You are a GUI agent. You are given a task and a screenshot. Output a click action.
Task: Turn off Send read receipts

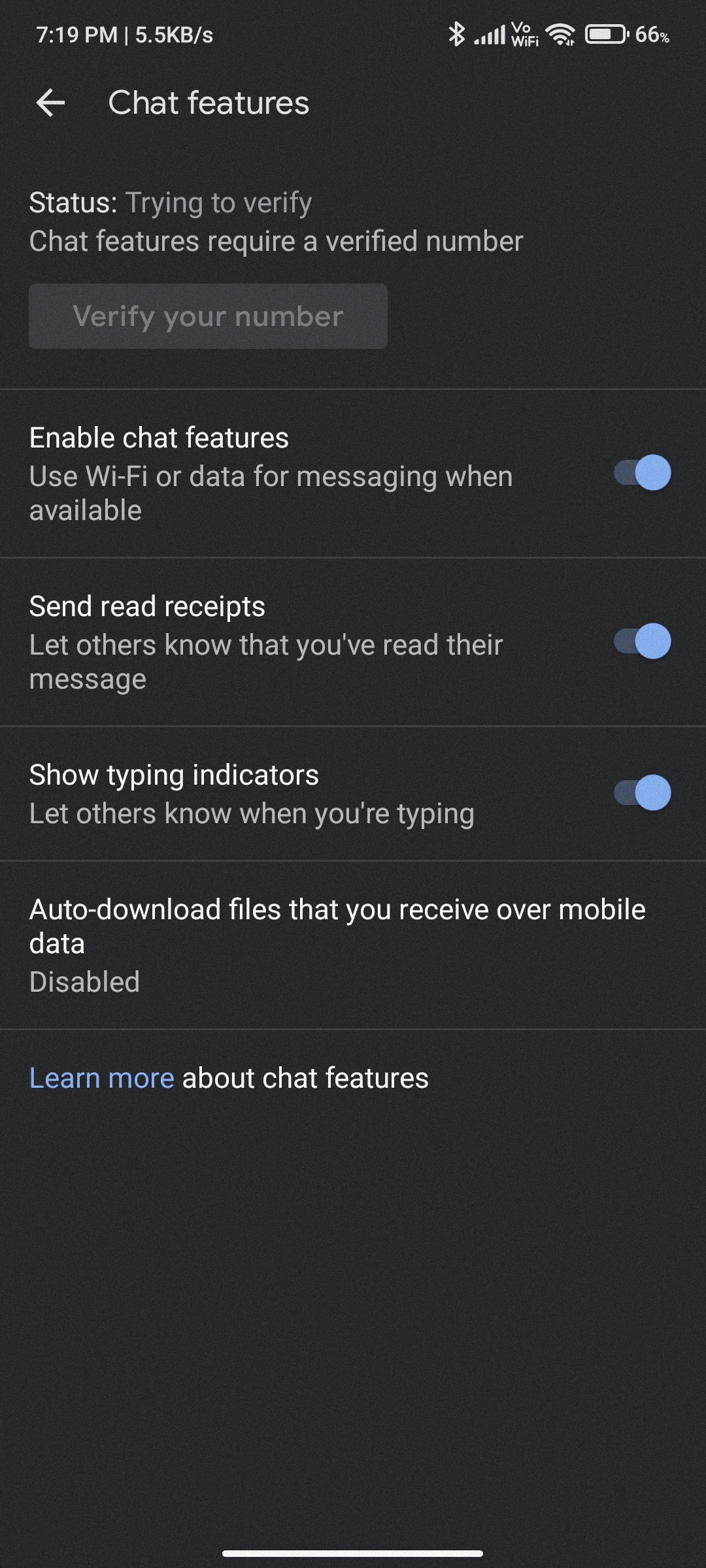coord(642,641)
